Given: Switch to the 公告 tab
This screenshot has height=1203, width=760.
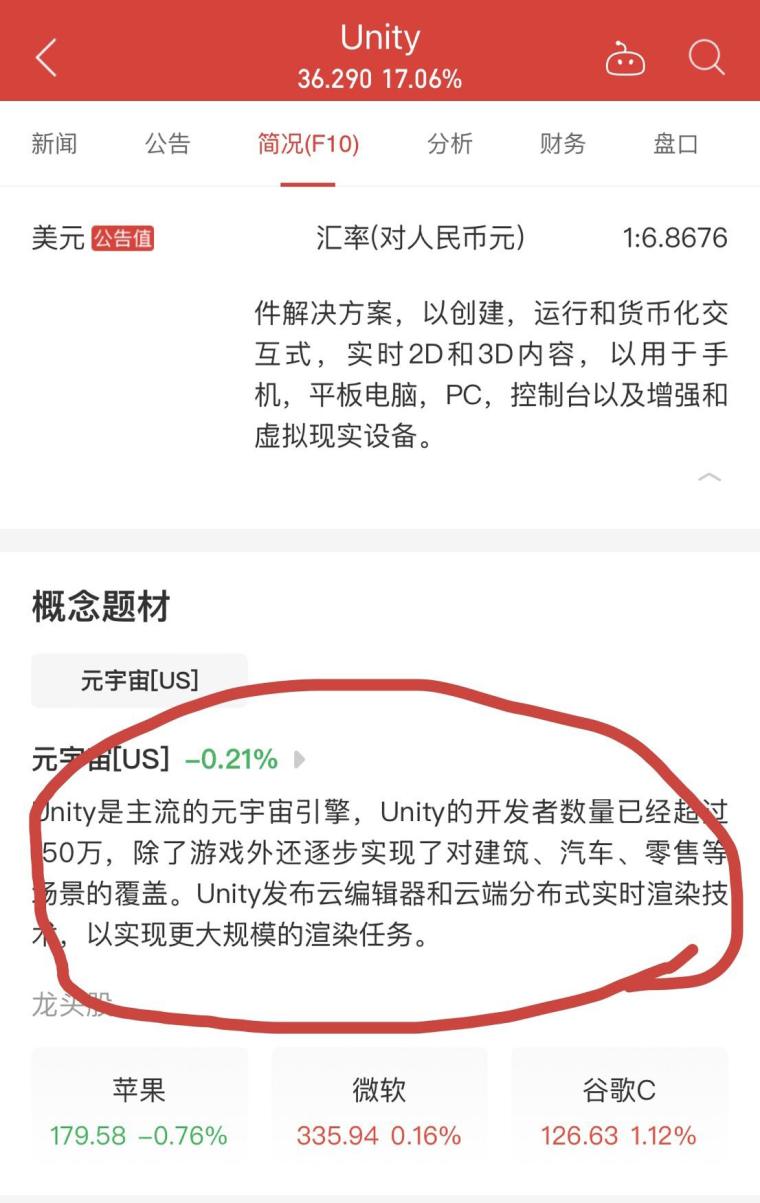Looking at the screenshot, I should click(167, 144).
